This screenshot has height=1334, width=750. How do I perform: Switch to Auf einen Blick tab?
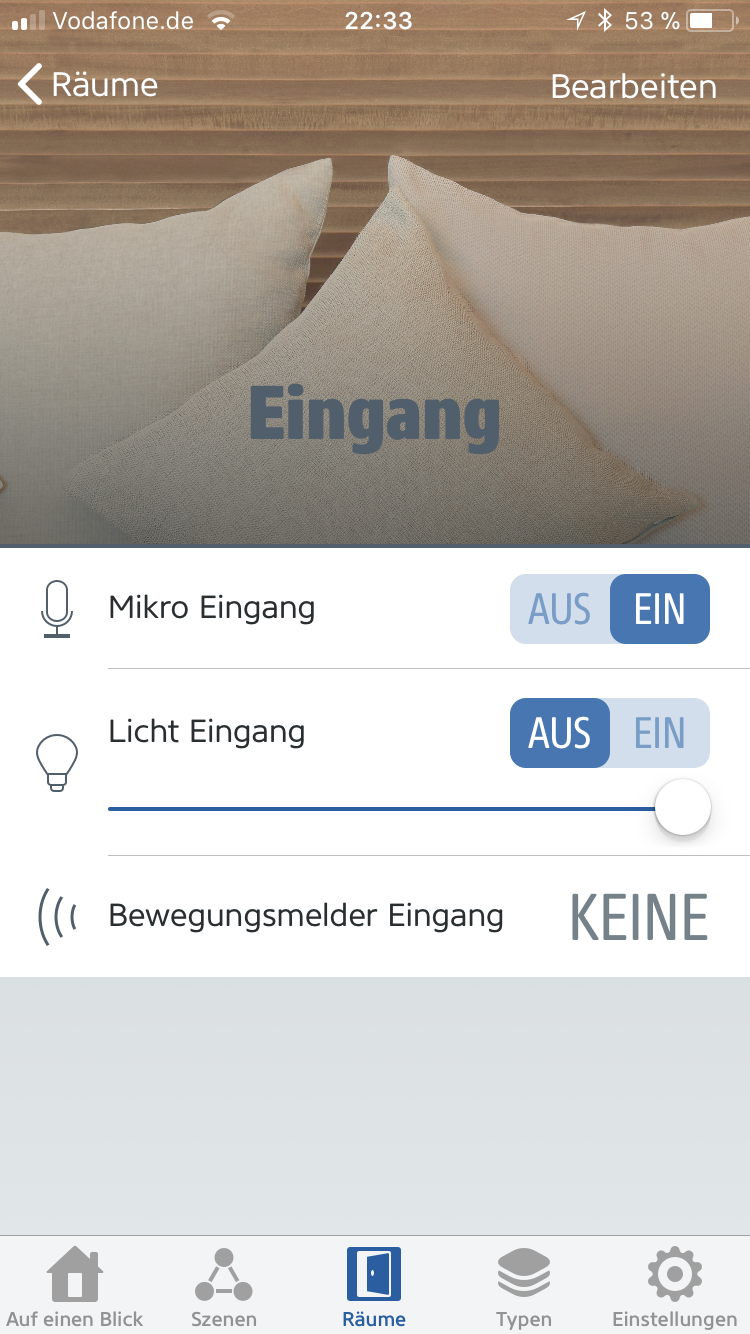click(75, 1287)
